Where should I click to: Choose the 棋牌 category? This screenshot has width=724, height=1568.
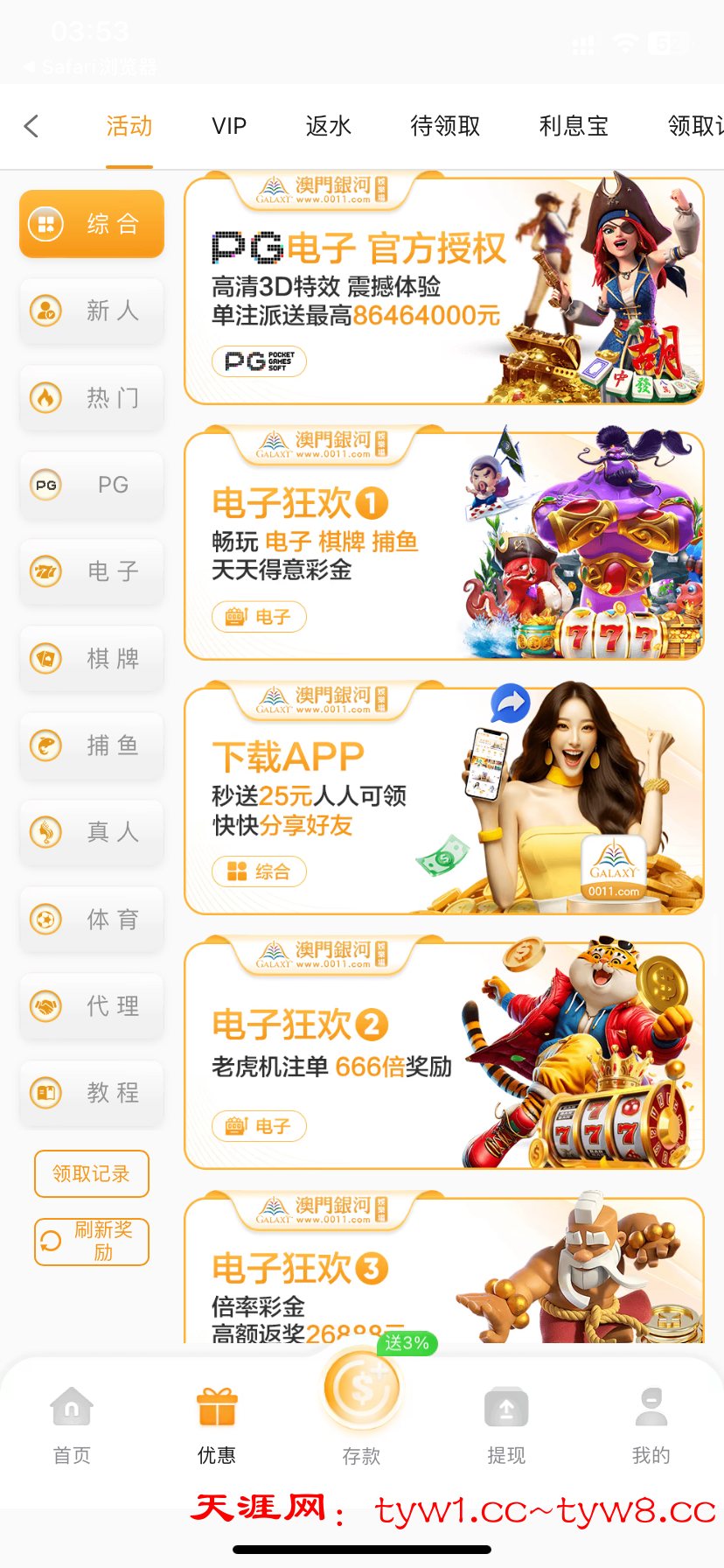[92, 658]
